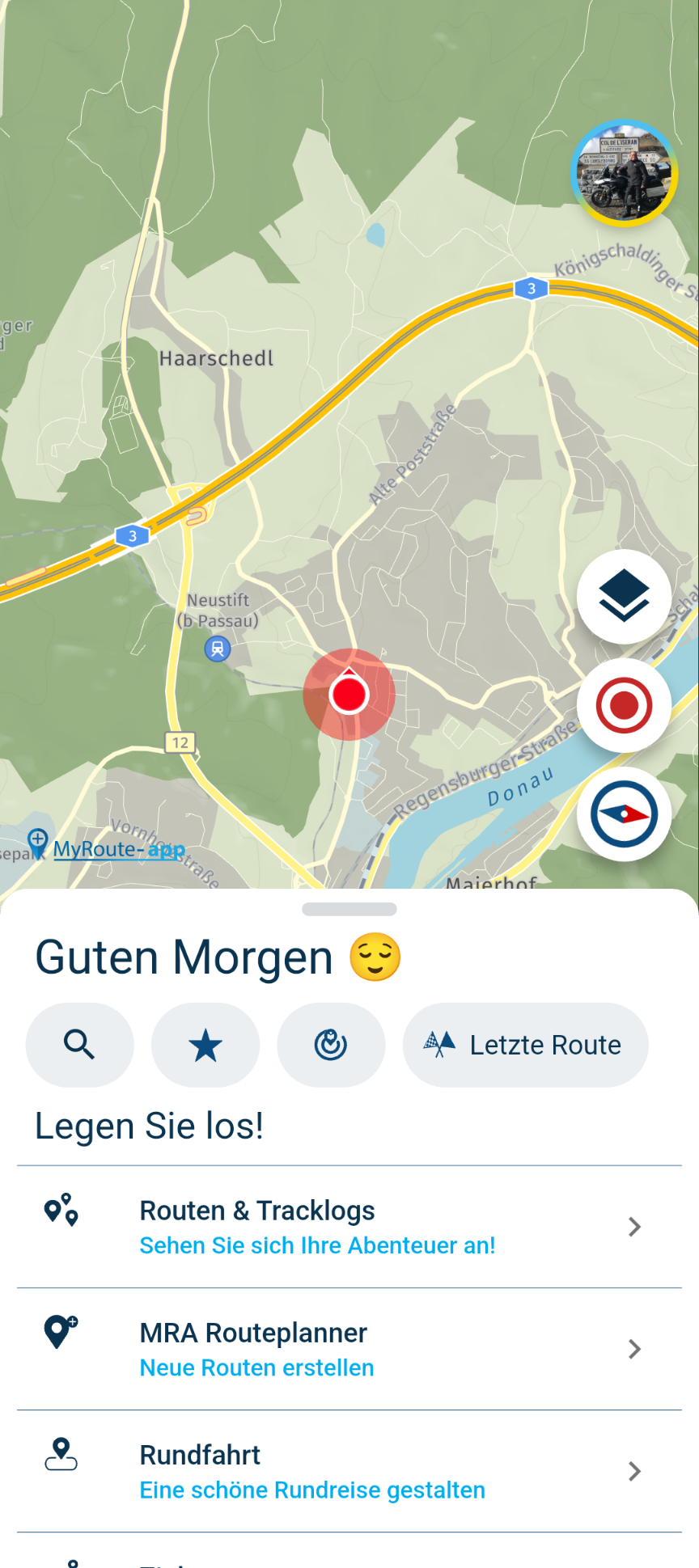
Task: Open the search chip
Action: point(79,1045)
